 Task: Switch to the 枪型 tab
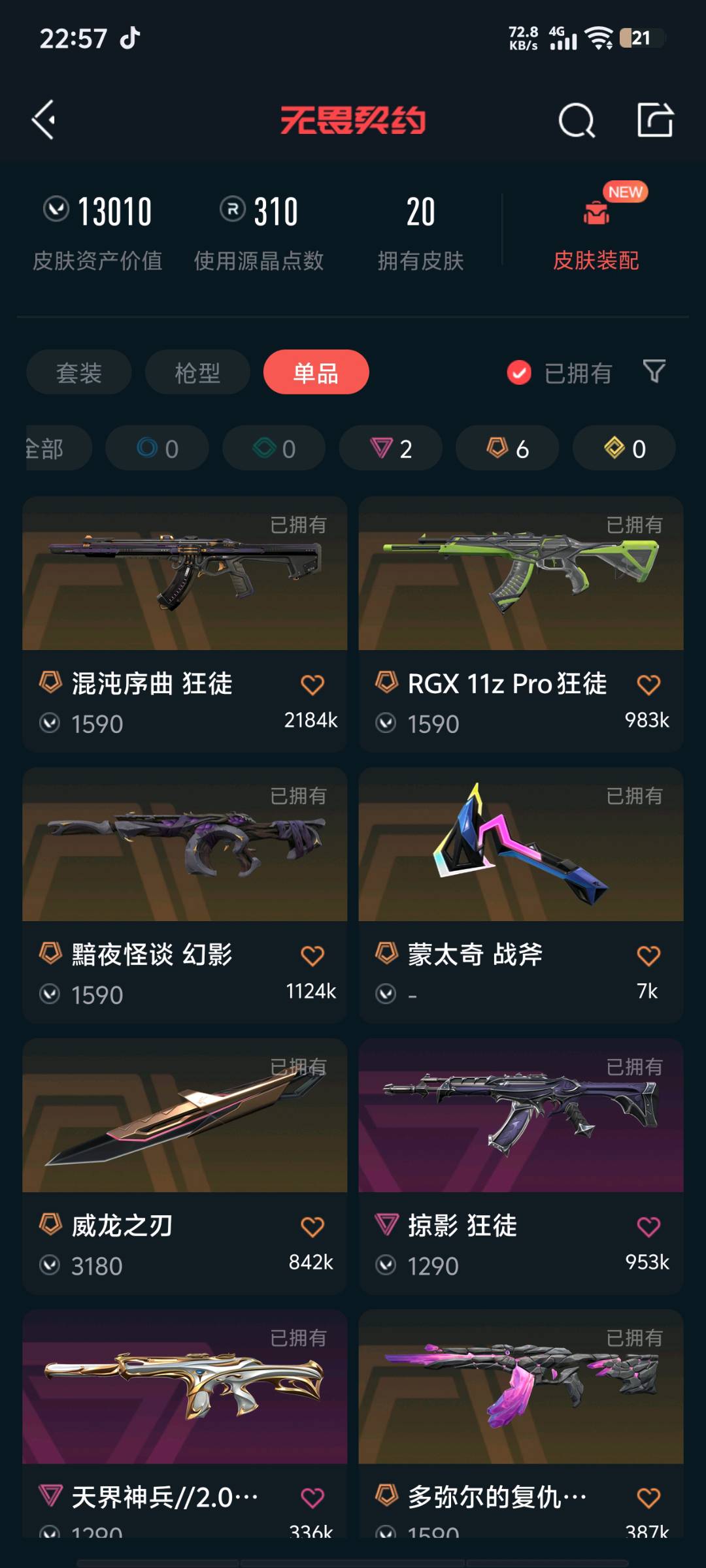click(197, 372)
